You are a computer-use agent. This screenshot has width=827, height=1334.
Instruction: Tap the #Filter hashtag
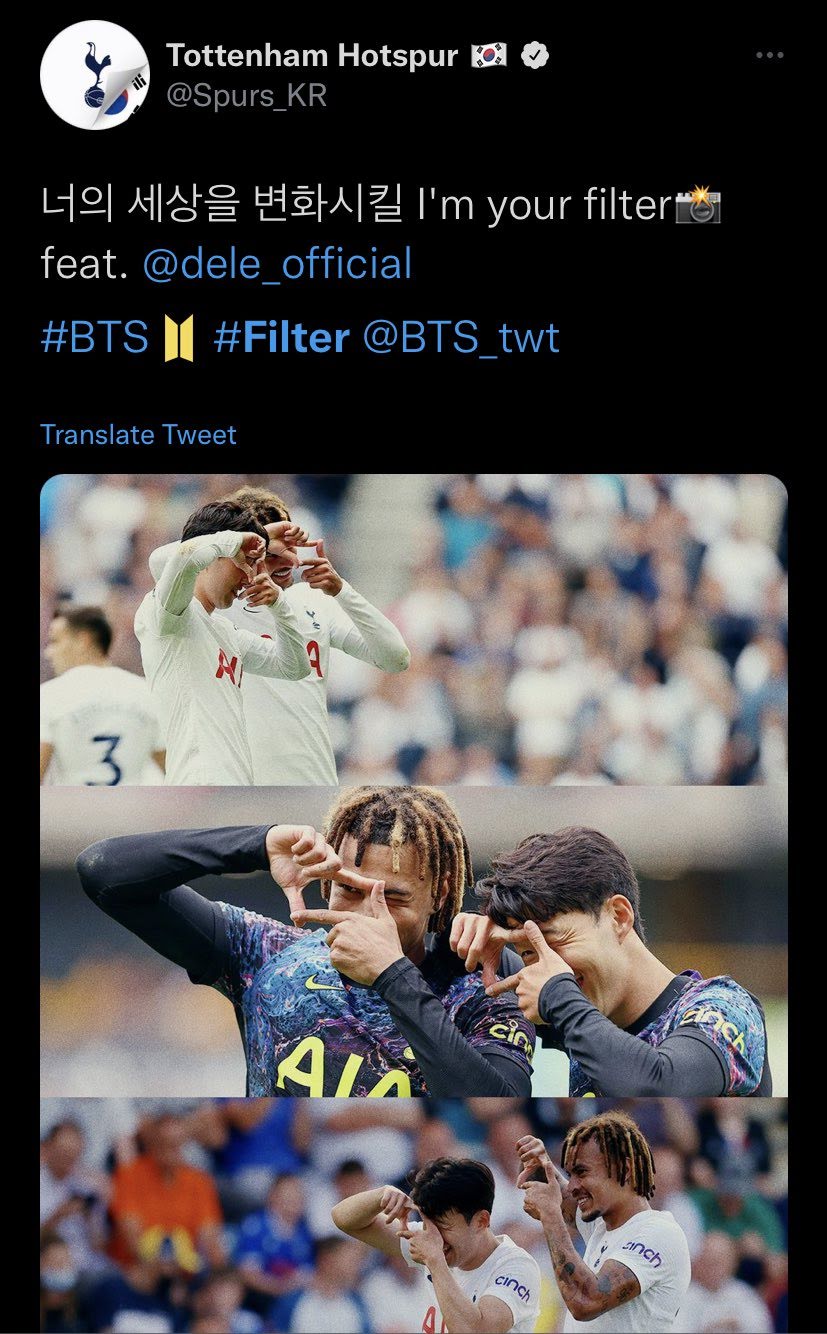(x=281, y=338)
